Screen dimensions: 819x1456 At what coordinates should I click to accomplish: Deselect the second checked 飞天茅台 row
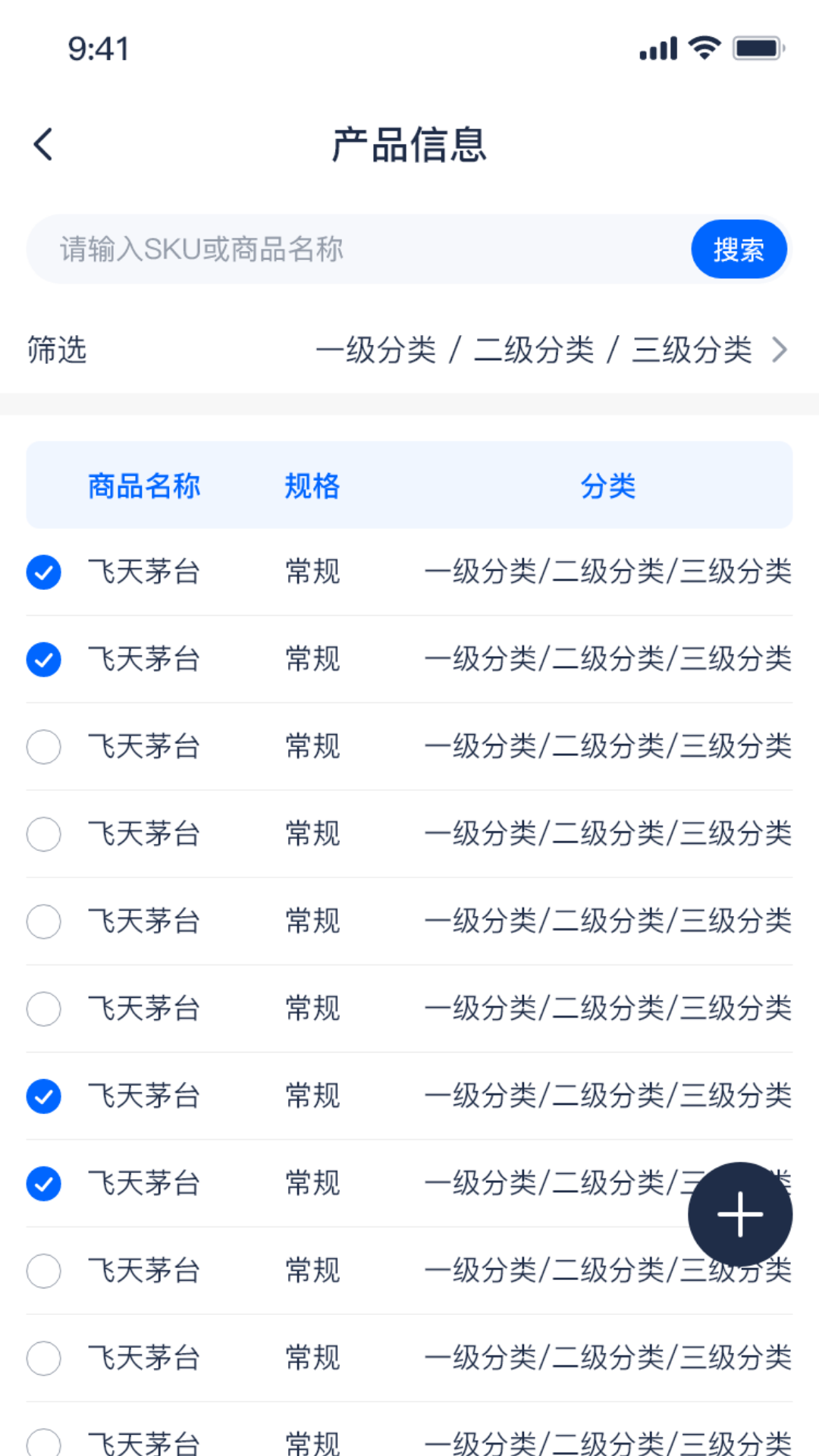[43, 660]
